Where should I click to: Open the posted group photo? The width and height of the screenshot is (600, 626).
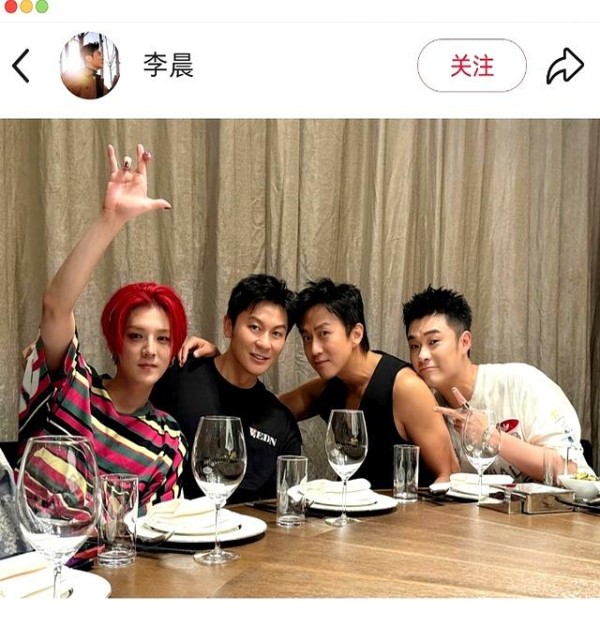(x=300, y=358)
